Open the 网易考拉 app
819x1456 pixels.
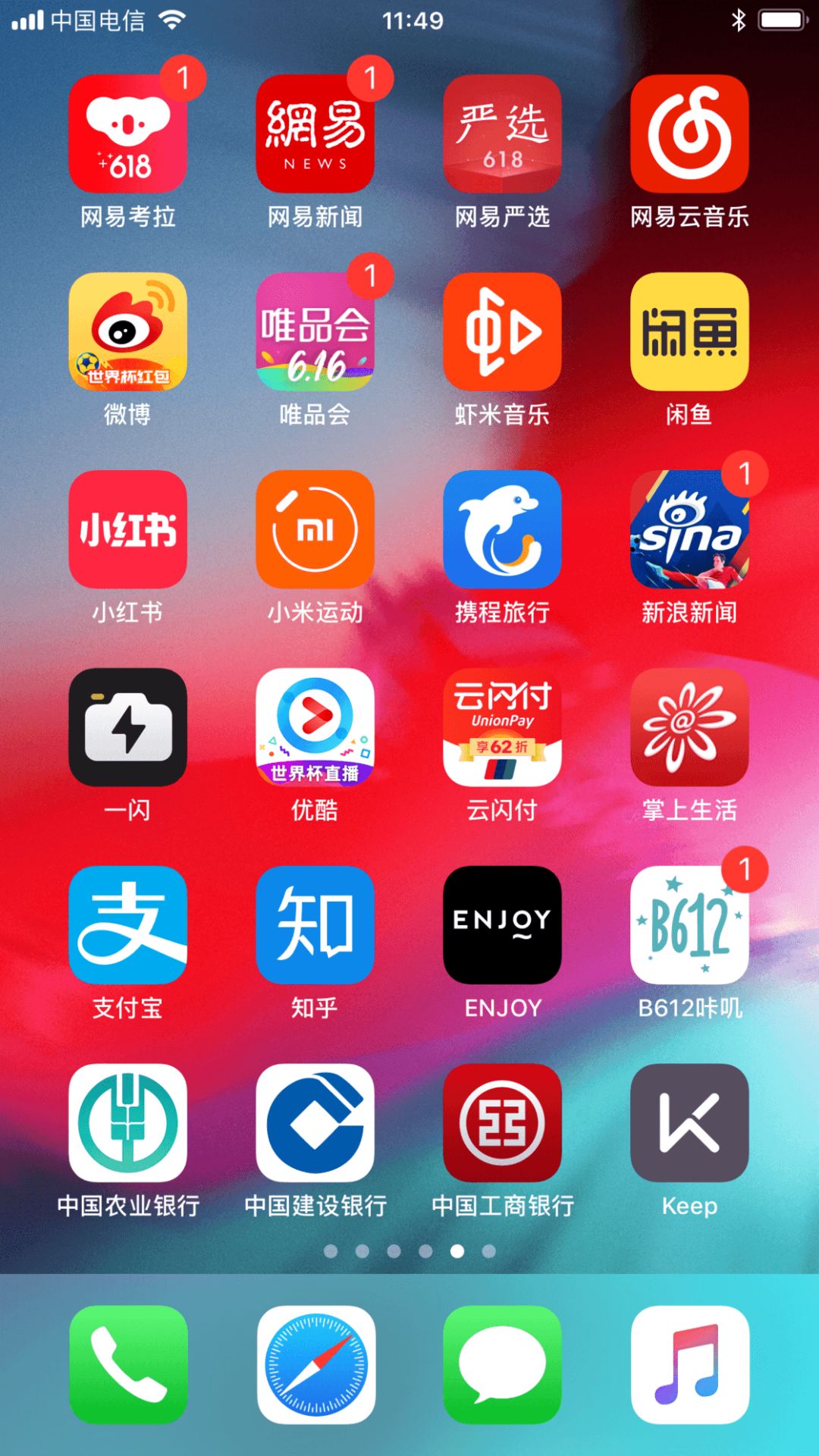pyautogui.click(x=127, y=133)
